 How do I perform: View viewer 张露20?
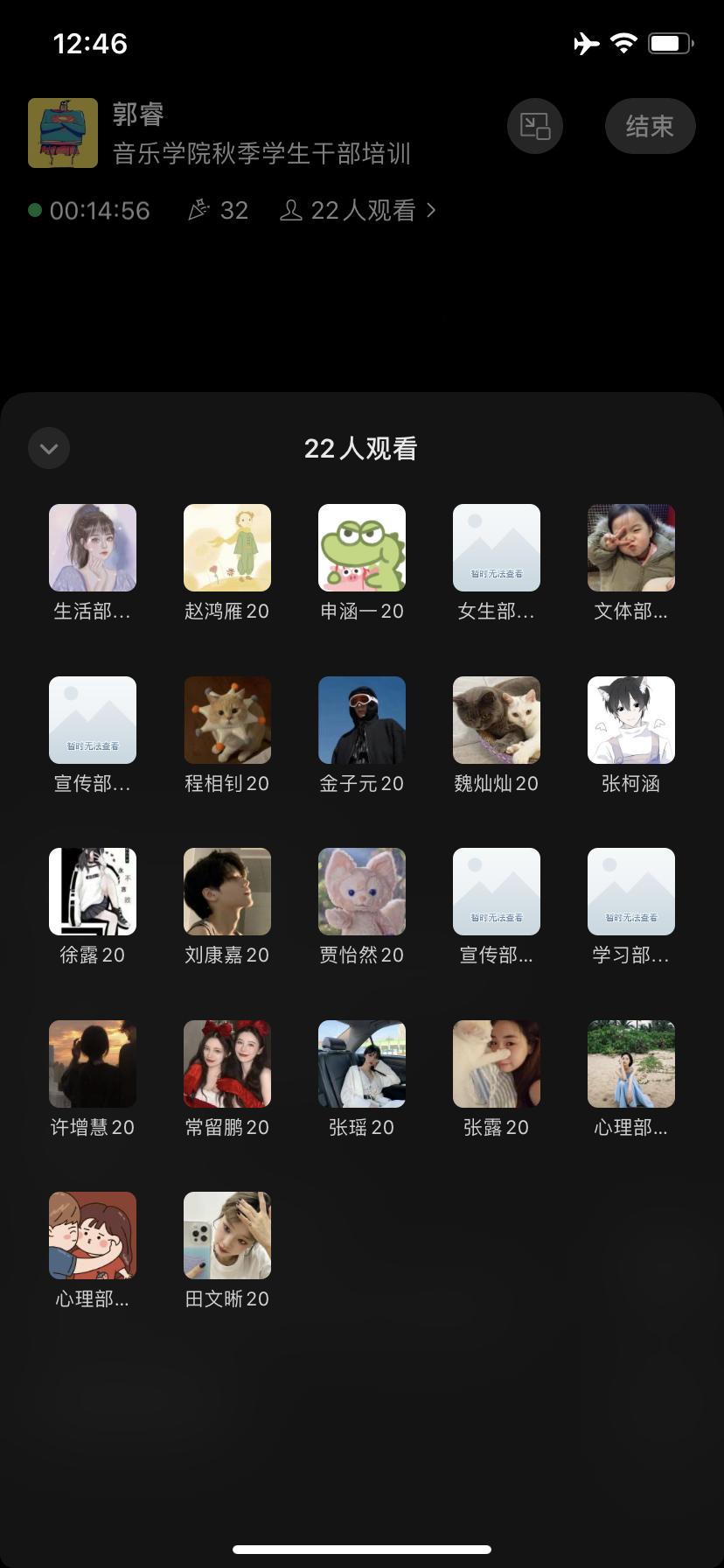[x=497, y=1064]
